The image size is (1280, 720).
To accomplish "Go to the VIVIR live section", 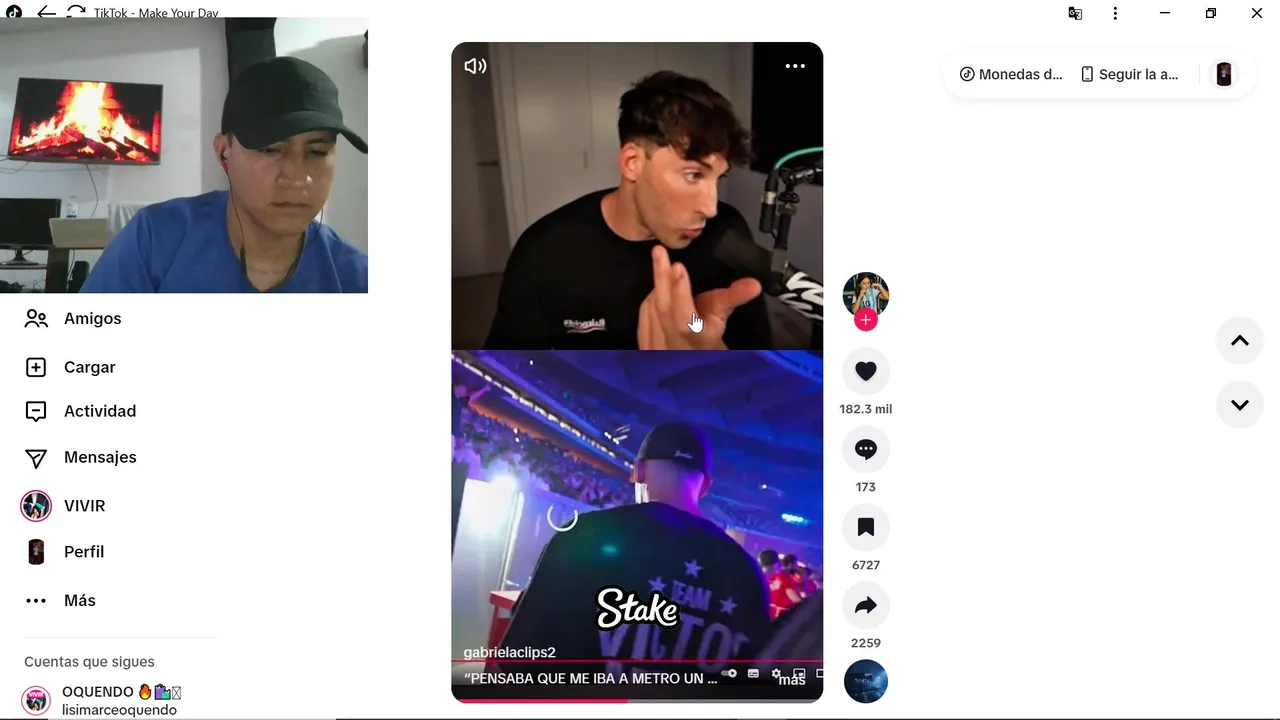I will [x=84, y=506].
